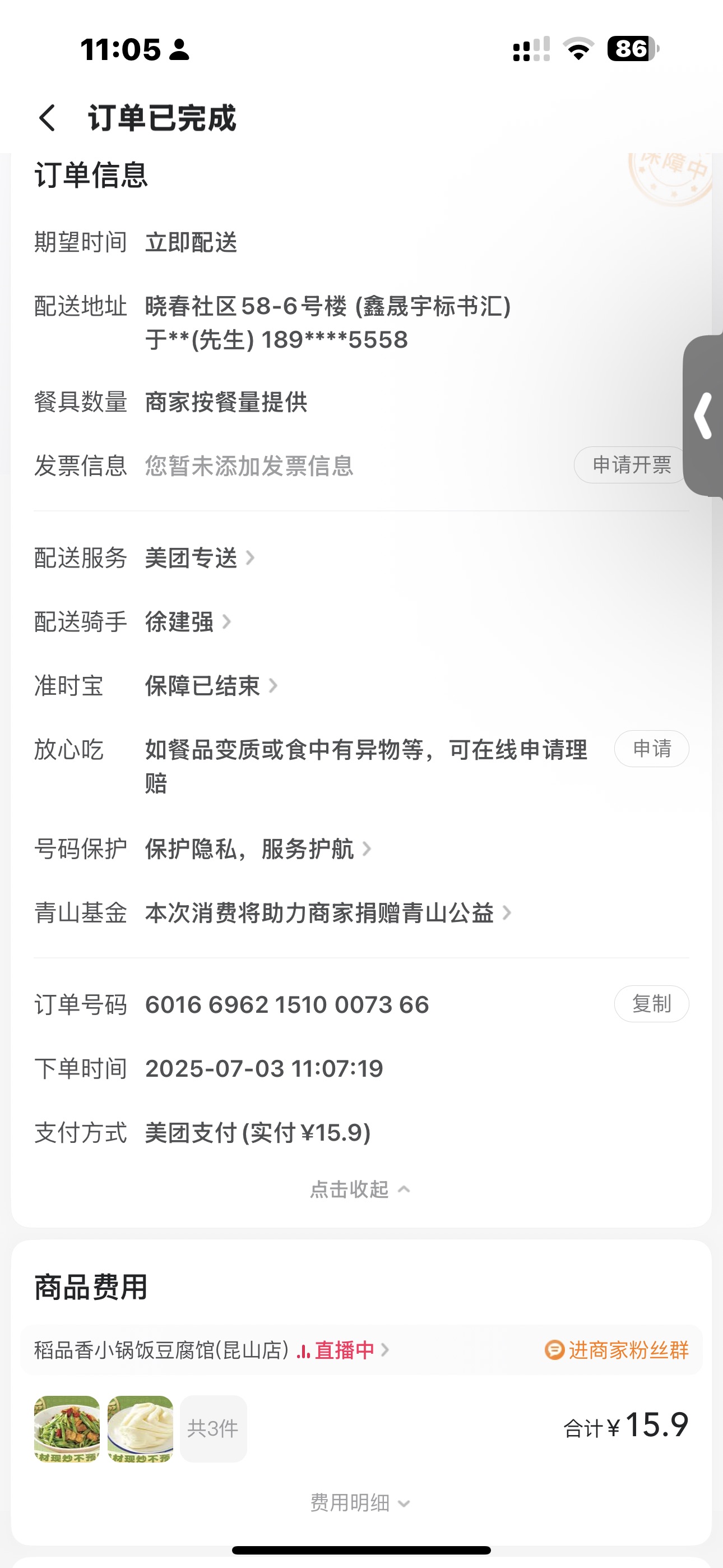This screenshot has height=1568, width=723.
Task: Collapse order info with 点击收起
Action: tap(360, 1189)
